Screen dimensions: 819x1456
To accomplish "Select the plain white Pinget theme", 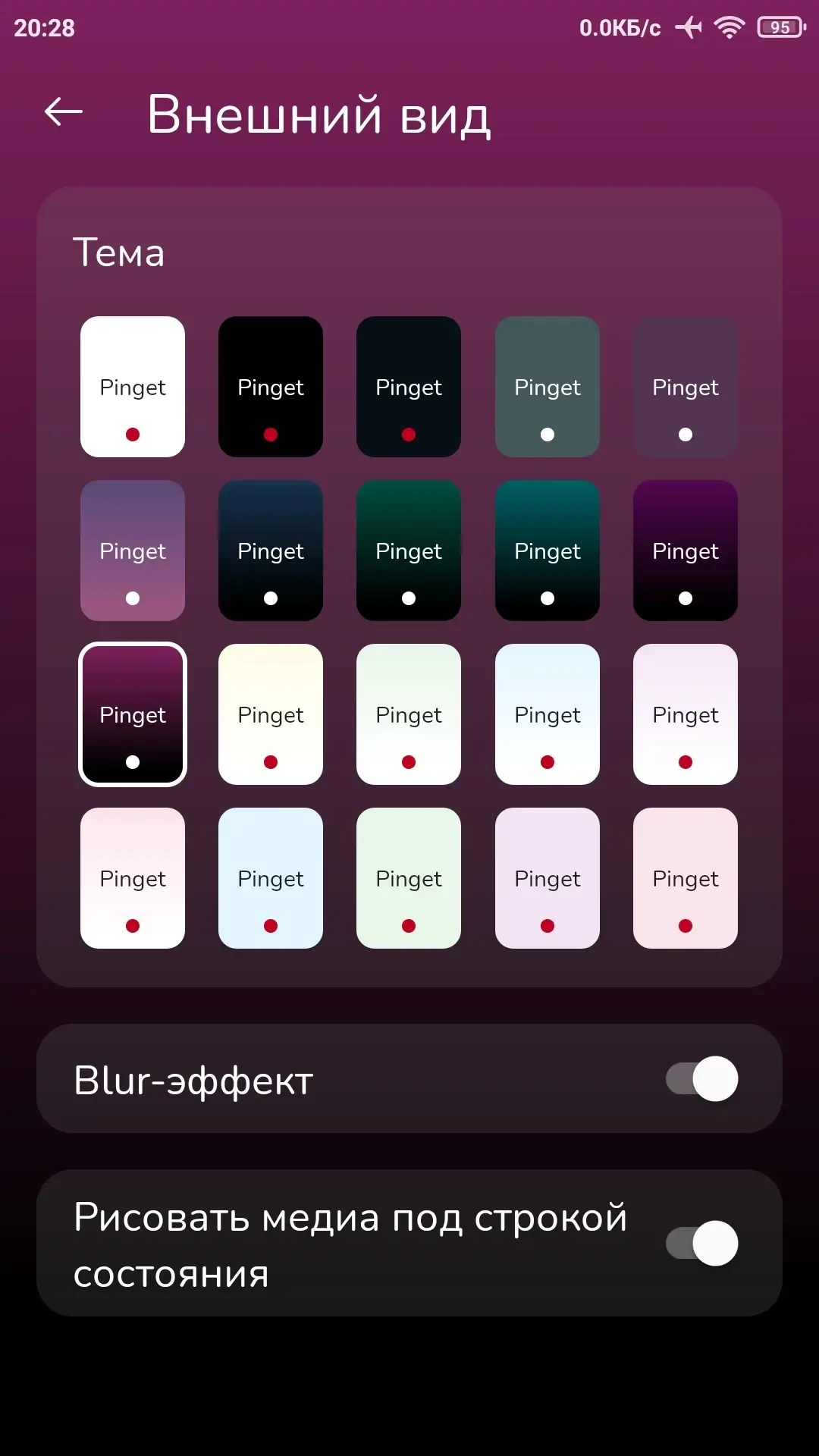I will coord(133,387).
